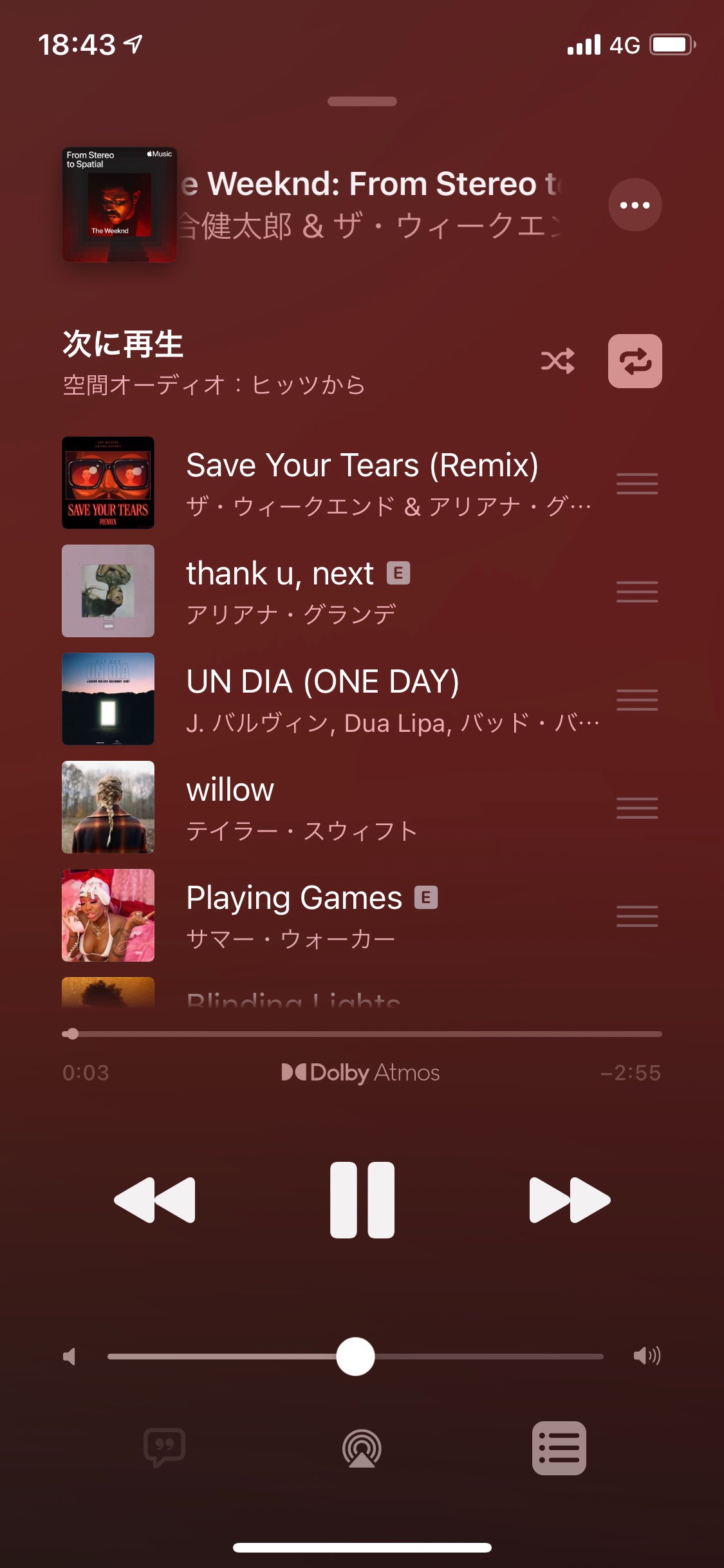Start Playing Games from the queue
Screen dimensions: 724x1568
360,915
